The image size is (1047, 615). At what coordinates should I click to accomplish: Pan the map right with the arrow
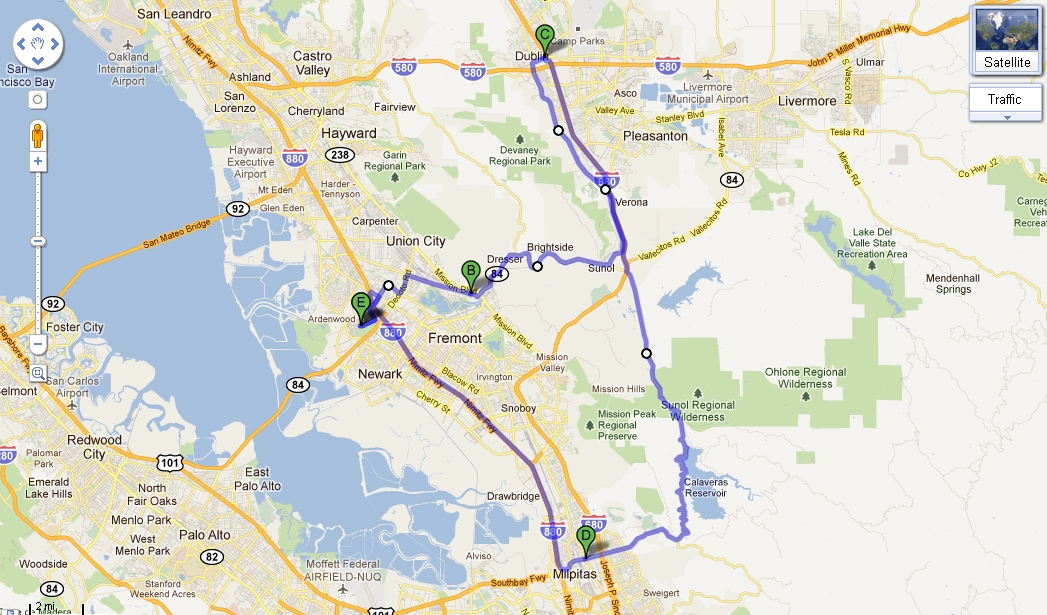(x=53, y=43)
